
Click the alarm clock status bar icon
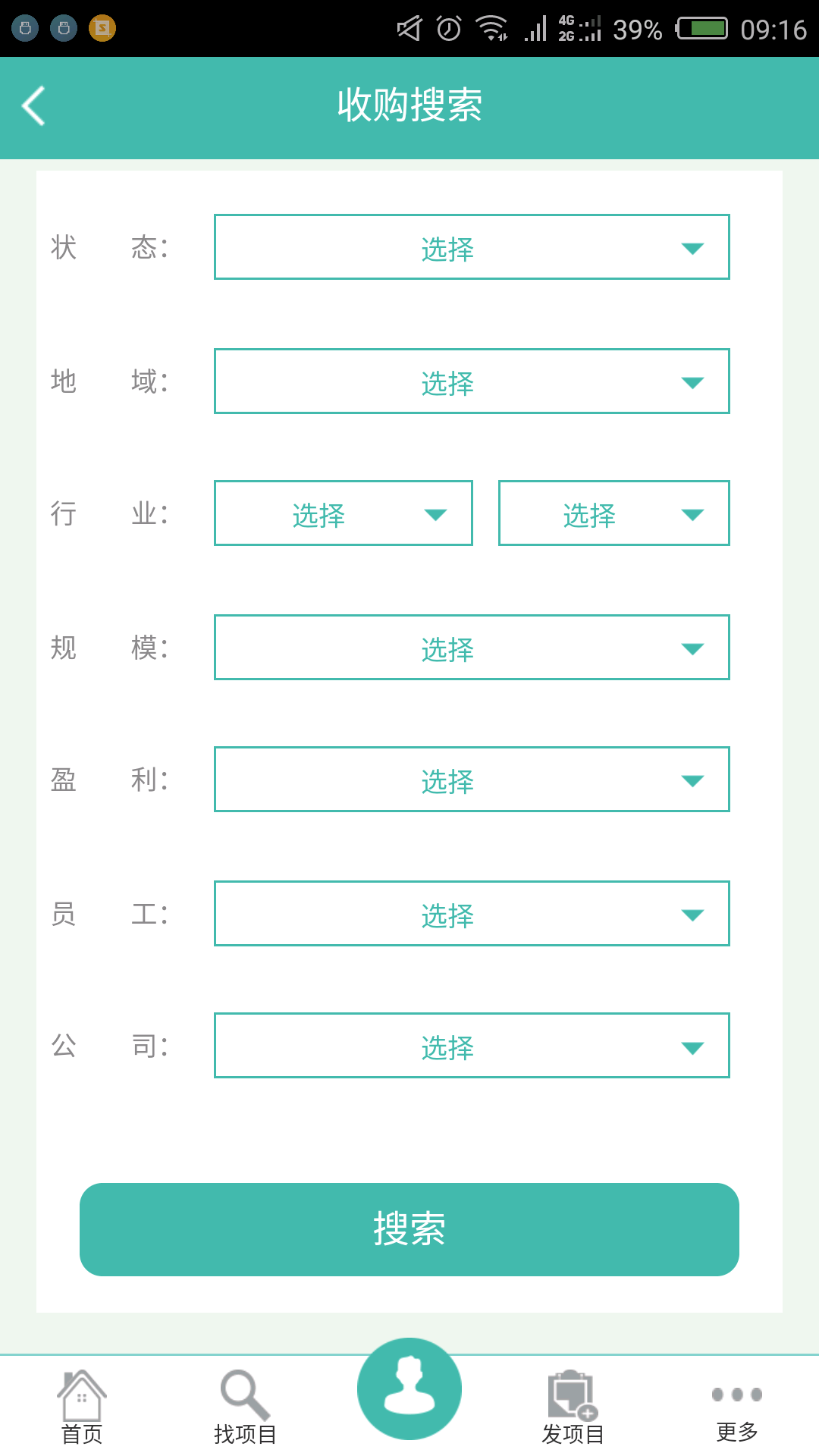point(449,27)
